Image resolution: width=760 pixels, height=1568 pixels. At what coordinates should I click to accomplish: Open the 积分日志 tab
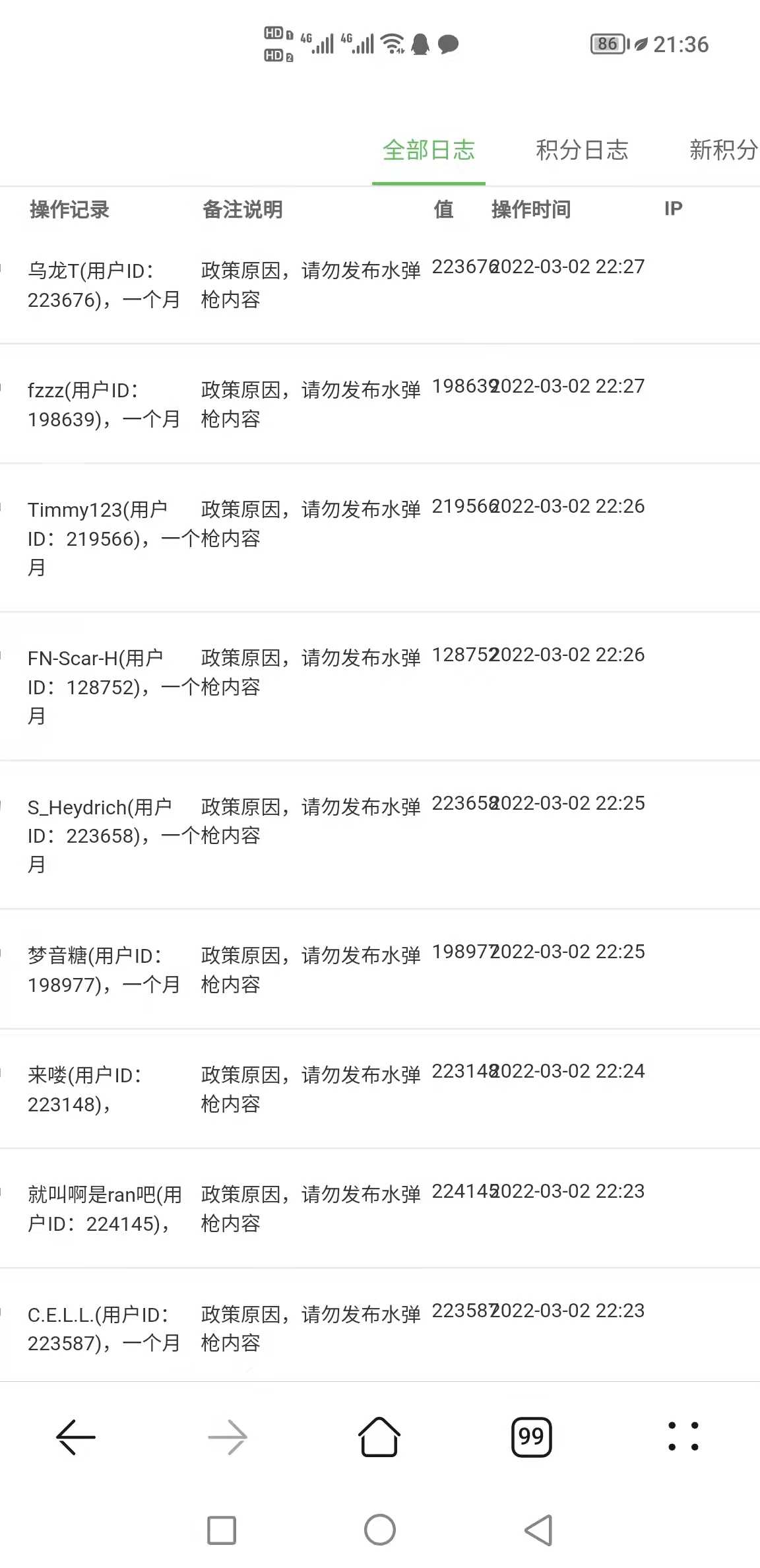pos(582,150)
